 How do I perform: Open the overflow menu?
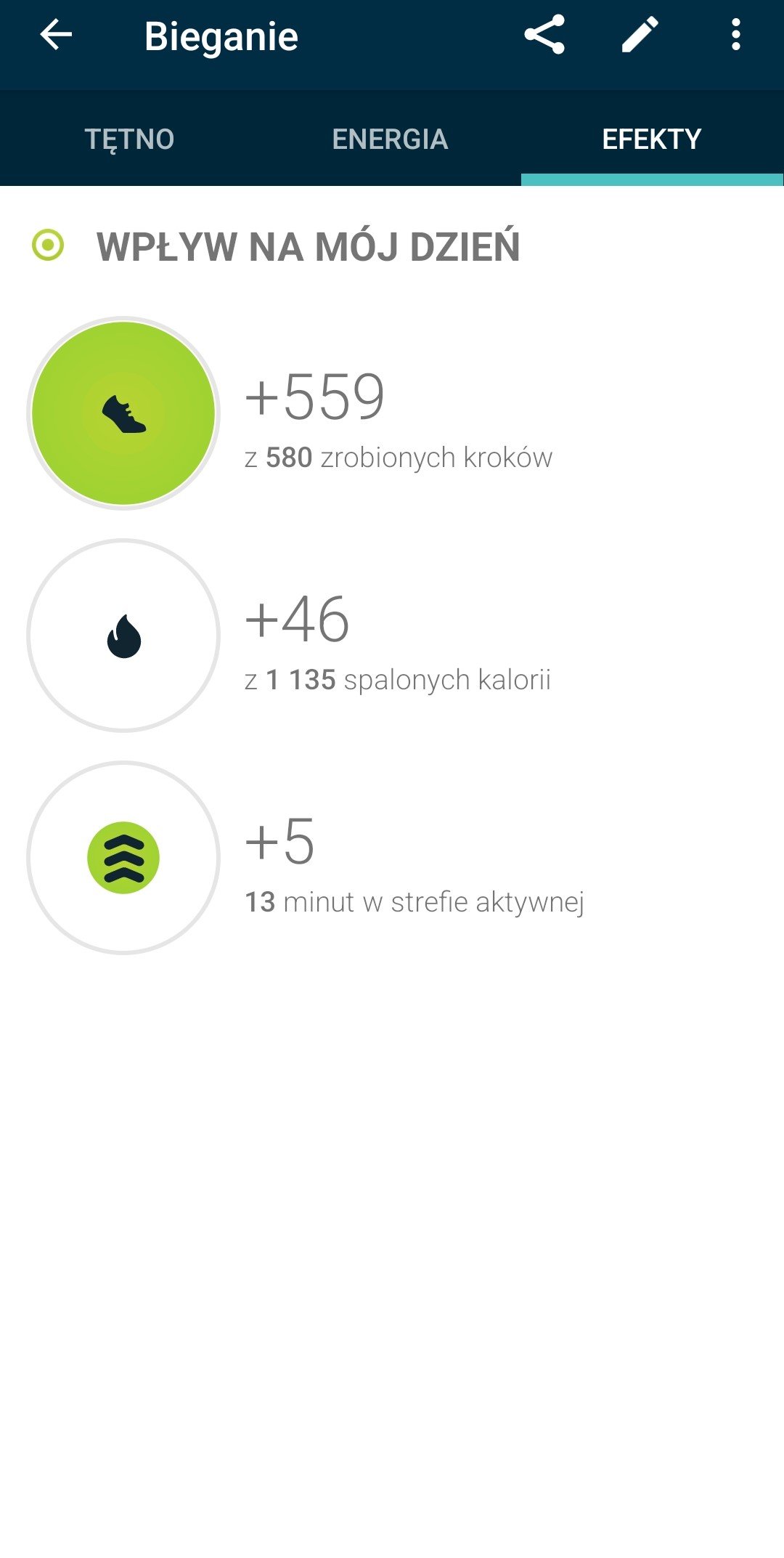click(736, 35)
